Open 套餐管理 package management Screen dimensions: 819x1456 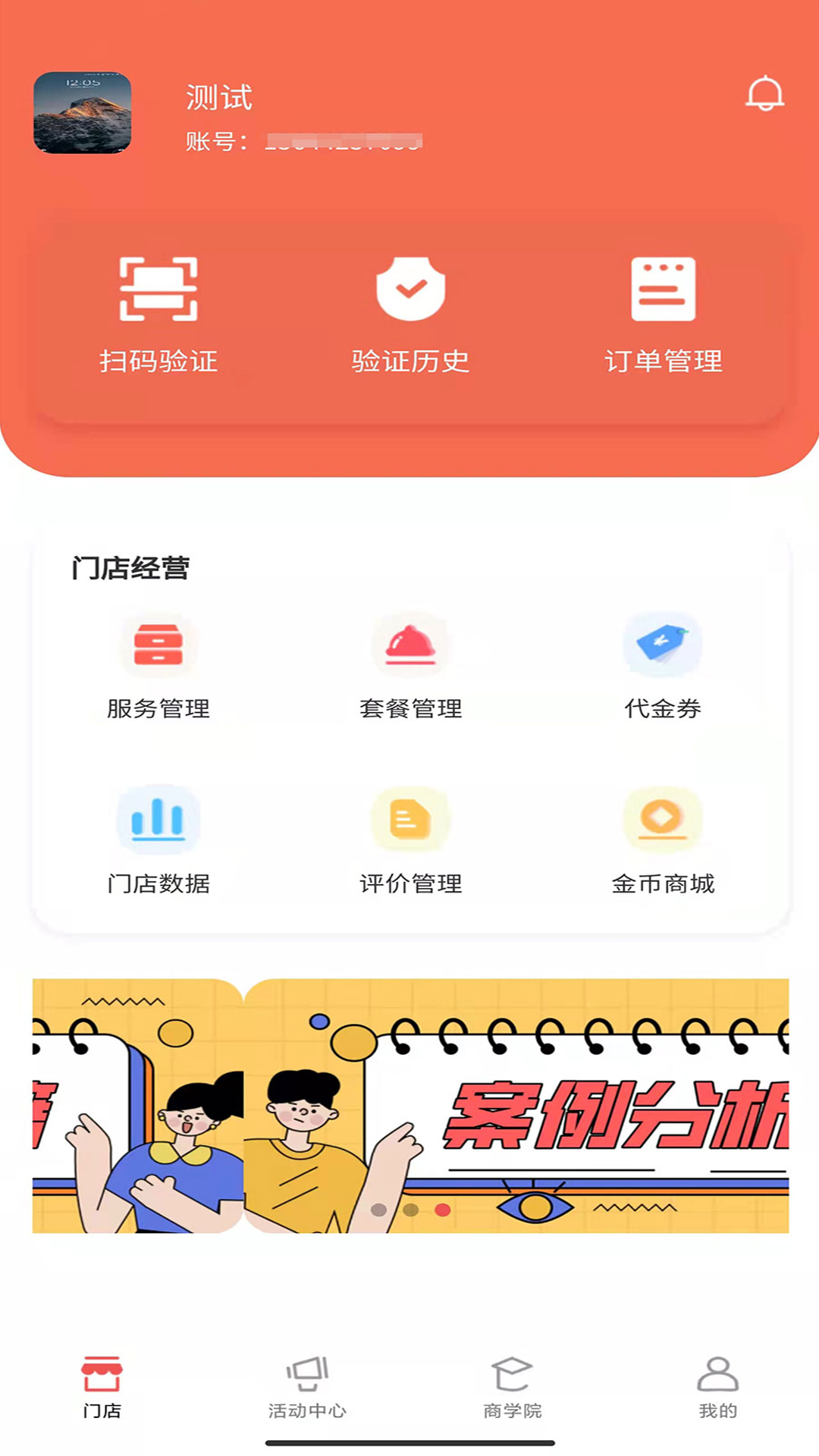[410, 667]
